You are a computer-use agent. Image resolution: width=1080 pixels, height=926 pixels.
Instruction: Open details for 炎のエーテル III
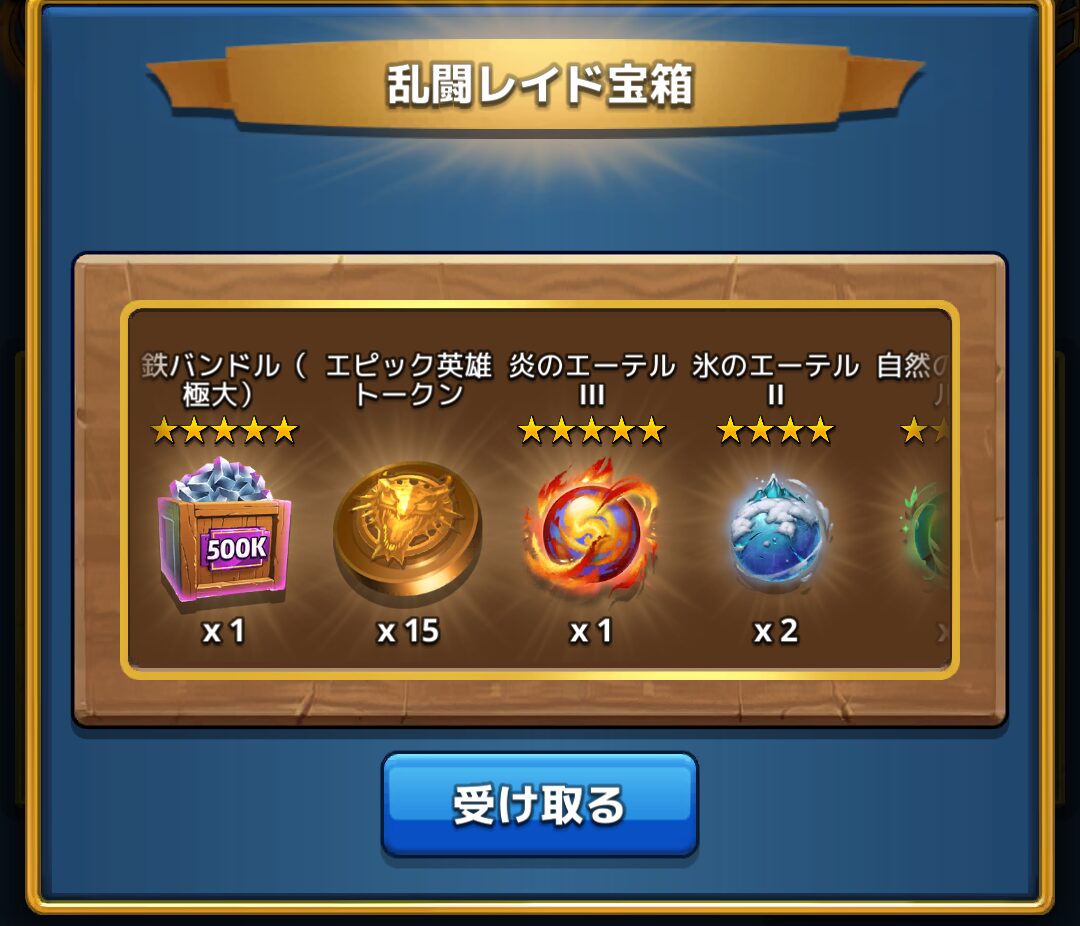tap(591, 527)
